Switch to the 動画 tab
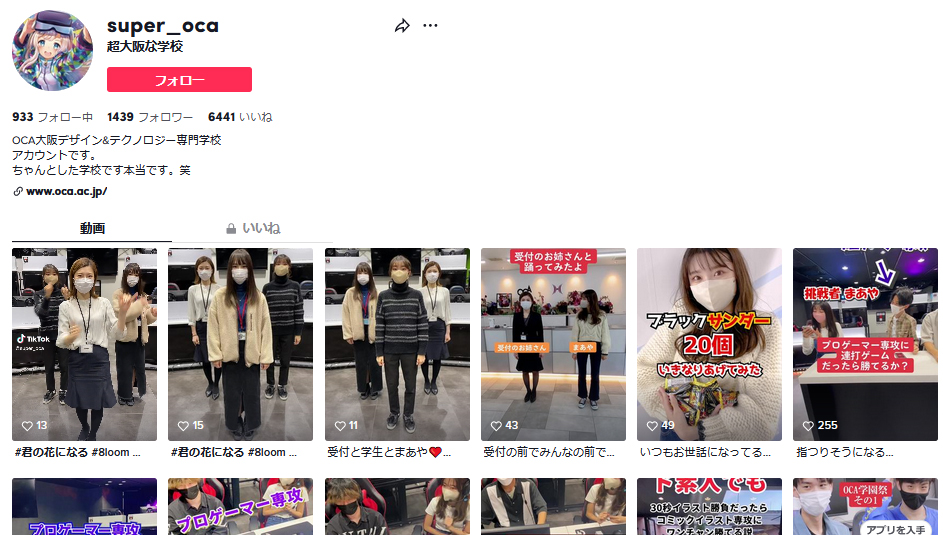 pyautogui.click(x=92, y=228)
